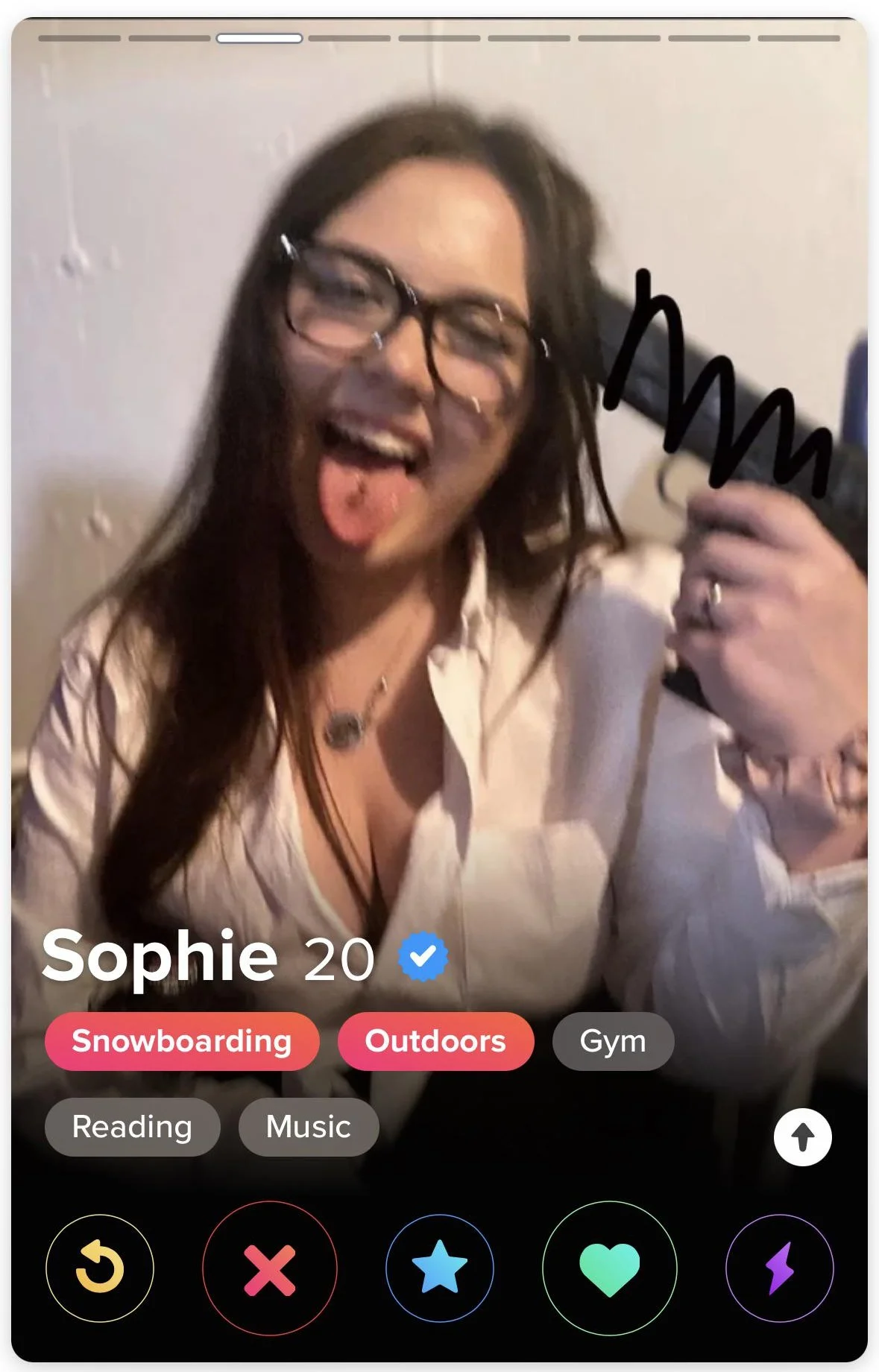Activate the purple lightning Boost
The height and width of the screenshot is (1372, 879).
pyautogui.click(x=780, y=1268)
